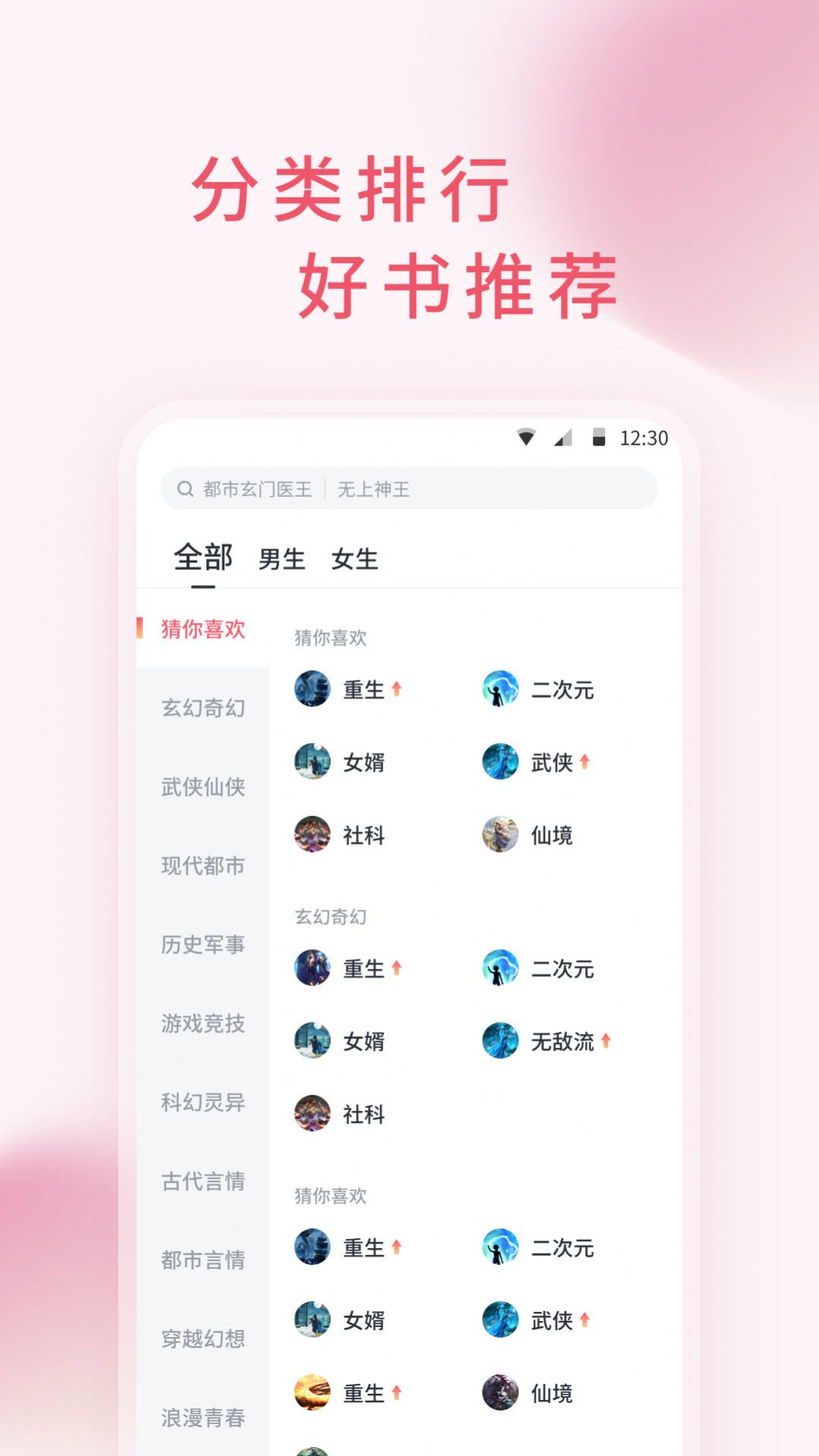Switch to the 女生 tab
819x1456 pixels.
pos(356,559)
